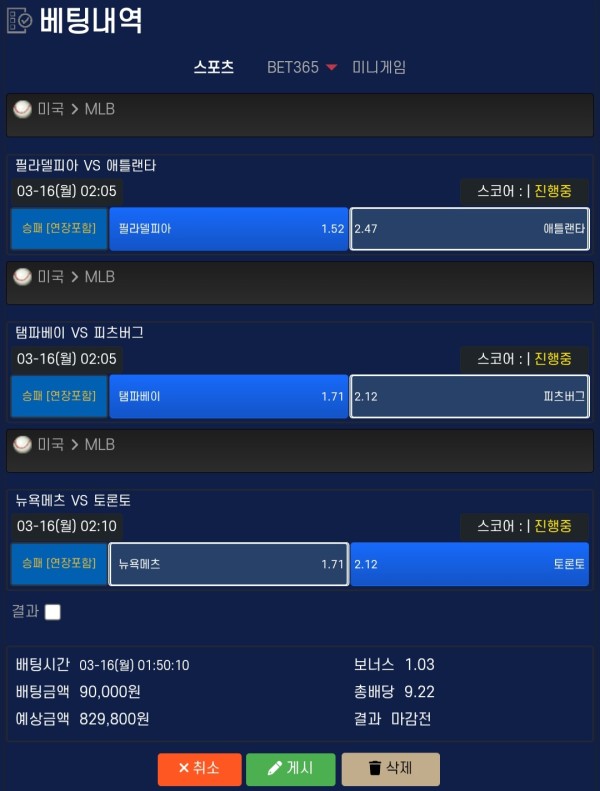Tap the red 취소 button
Screen dimensions: 600x791
click(199, 768)
